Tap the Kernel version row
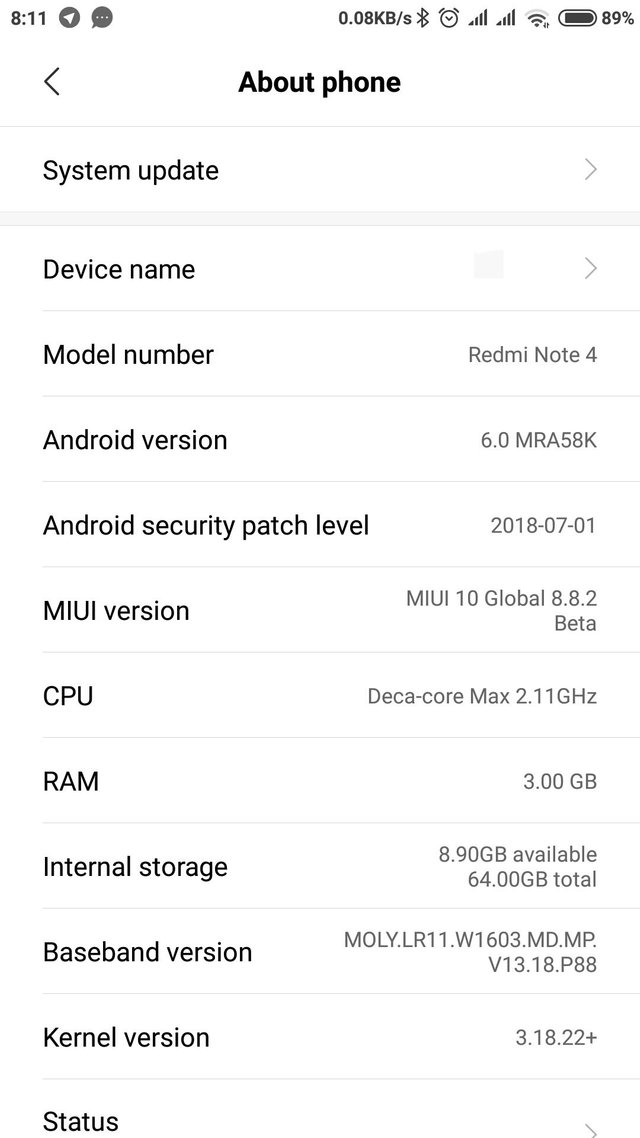640x1138 pixels. 320,1037
